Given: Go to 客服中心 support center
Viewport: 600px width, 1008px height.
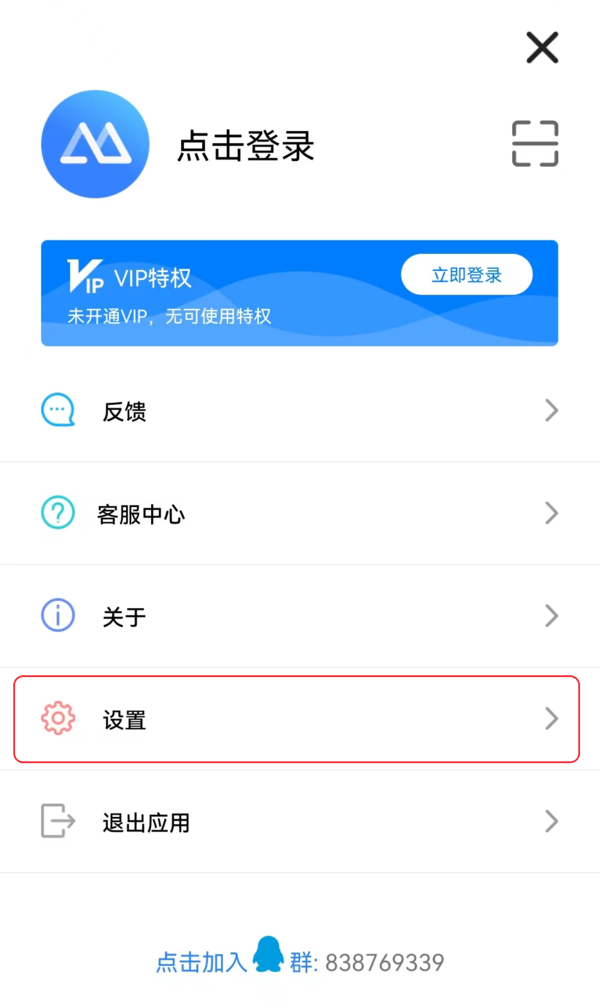Looking at the screenshot, I should 300,514.
